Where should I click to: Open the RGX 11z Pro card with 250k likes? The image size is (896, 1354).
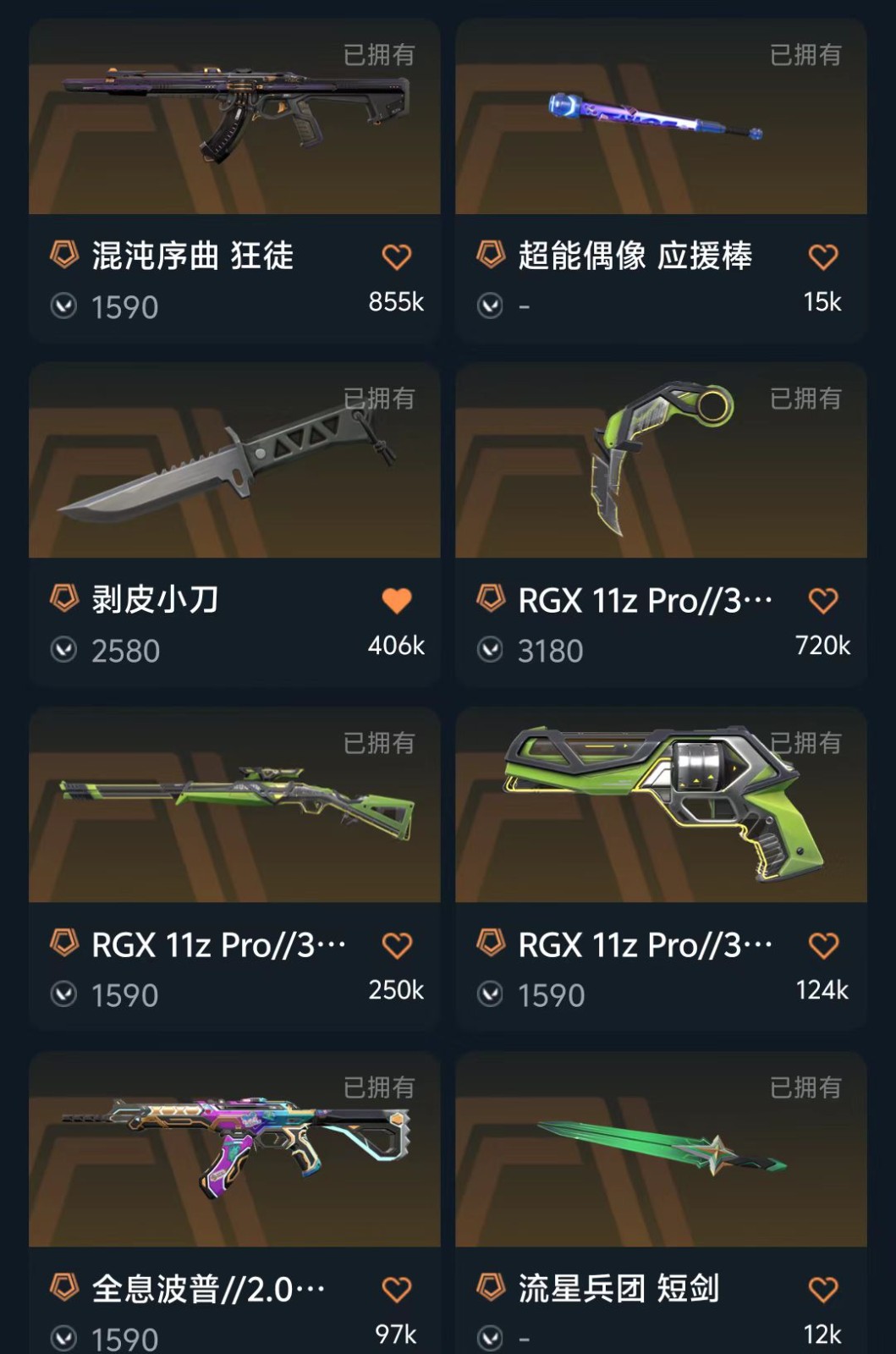pyautogui.click(x=234, y=806)
